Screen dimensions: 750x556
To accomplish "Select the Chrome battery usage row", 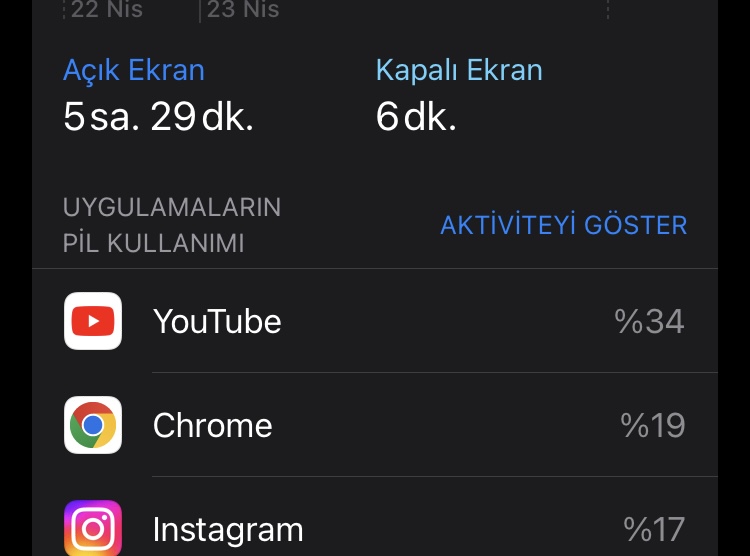I will [x=375, y=425].
